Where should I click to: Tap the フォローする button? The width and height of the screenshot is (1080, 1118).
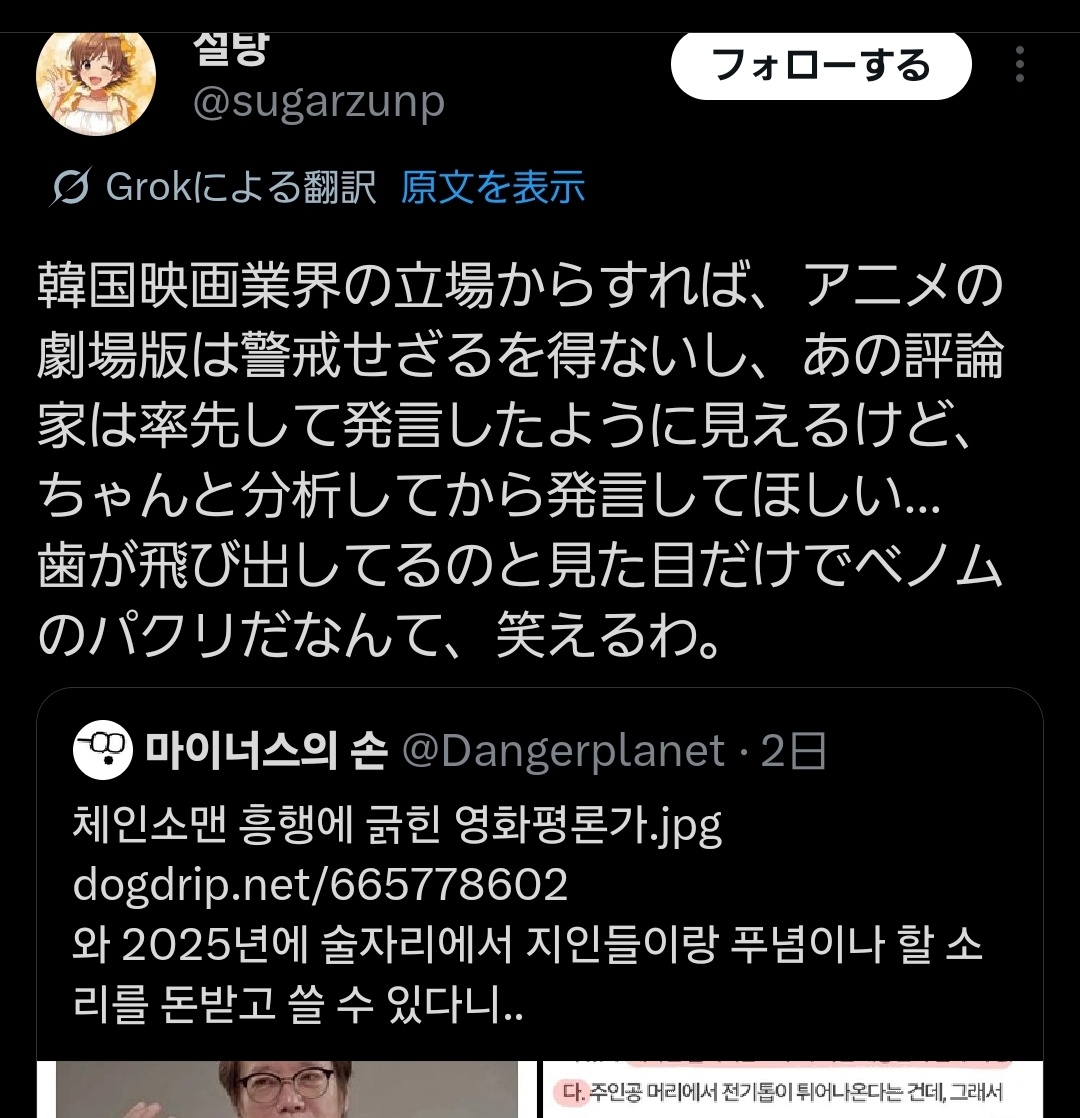pos(820,66)
